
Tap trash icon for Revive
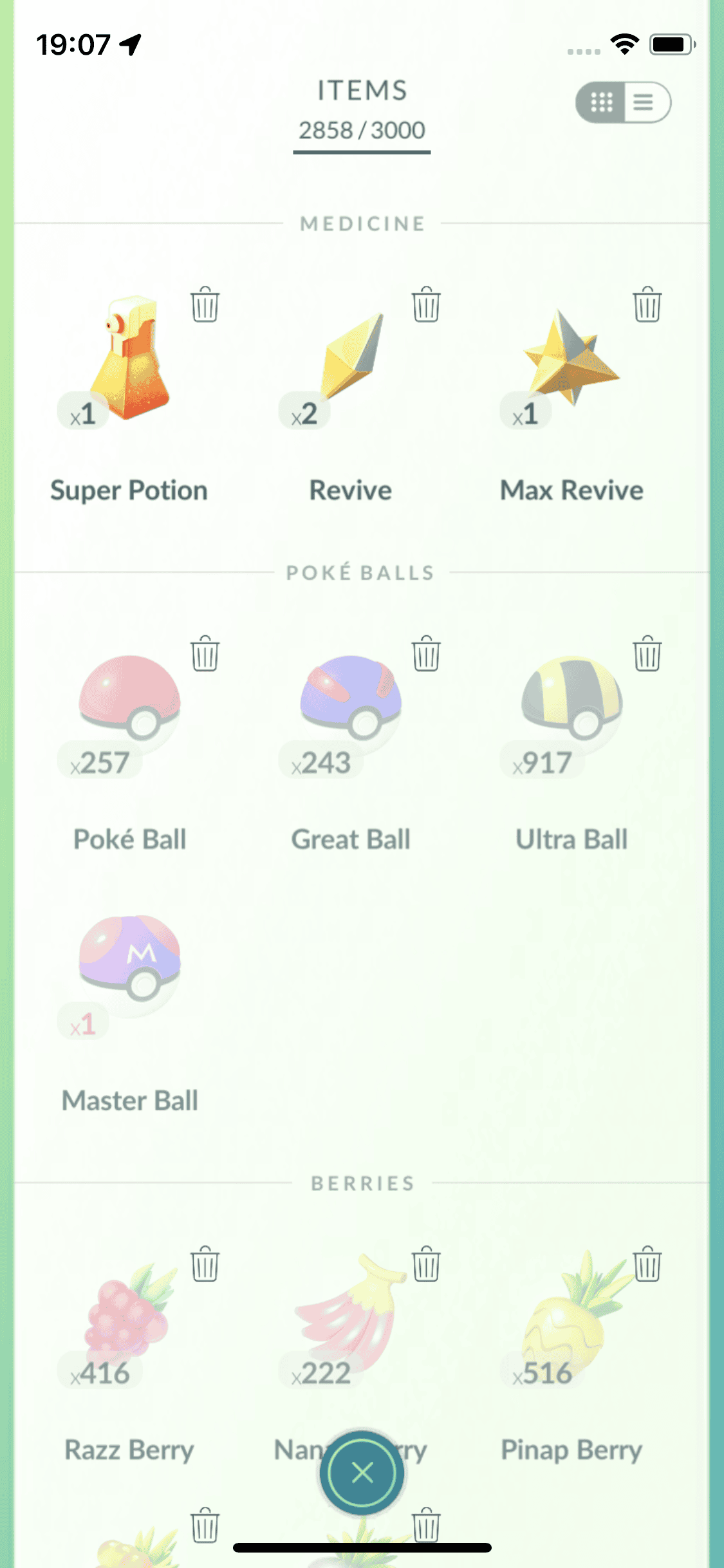pos(426,304)
